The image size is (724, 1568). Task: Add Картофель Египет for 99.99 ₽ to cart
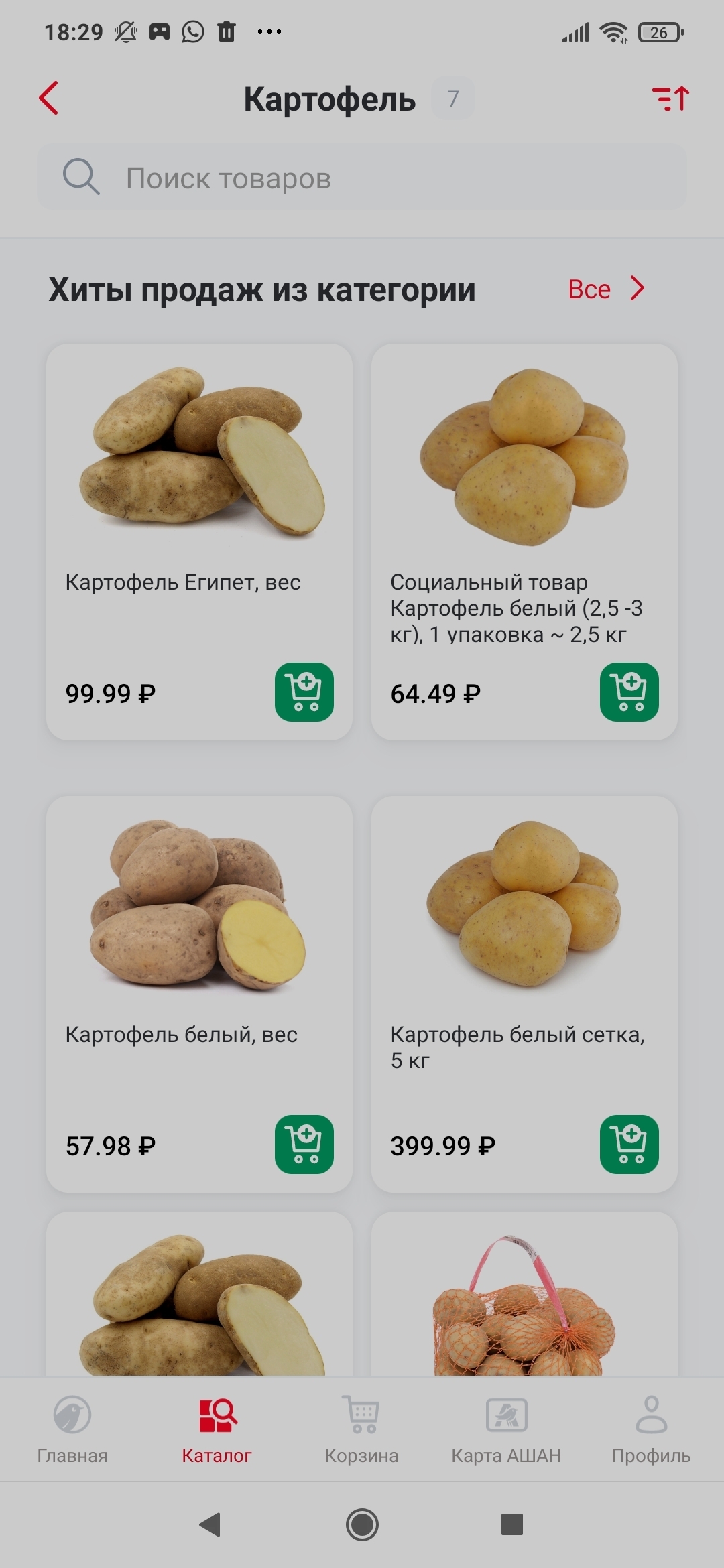[x=304, y=692]
